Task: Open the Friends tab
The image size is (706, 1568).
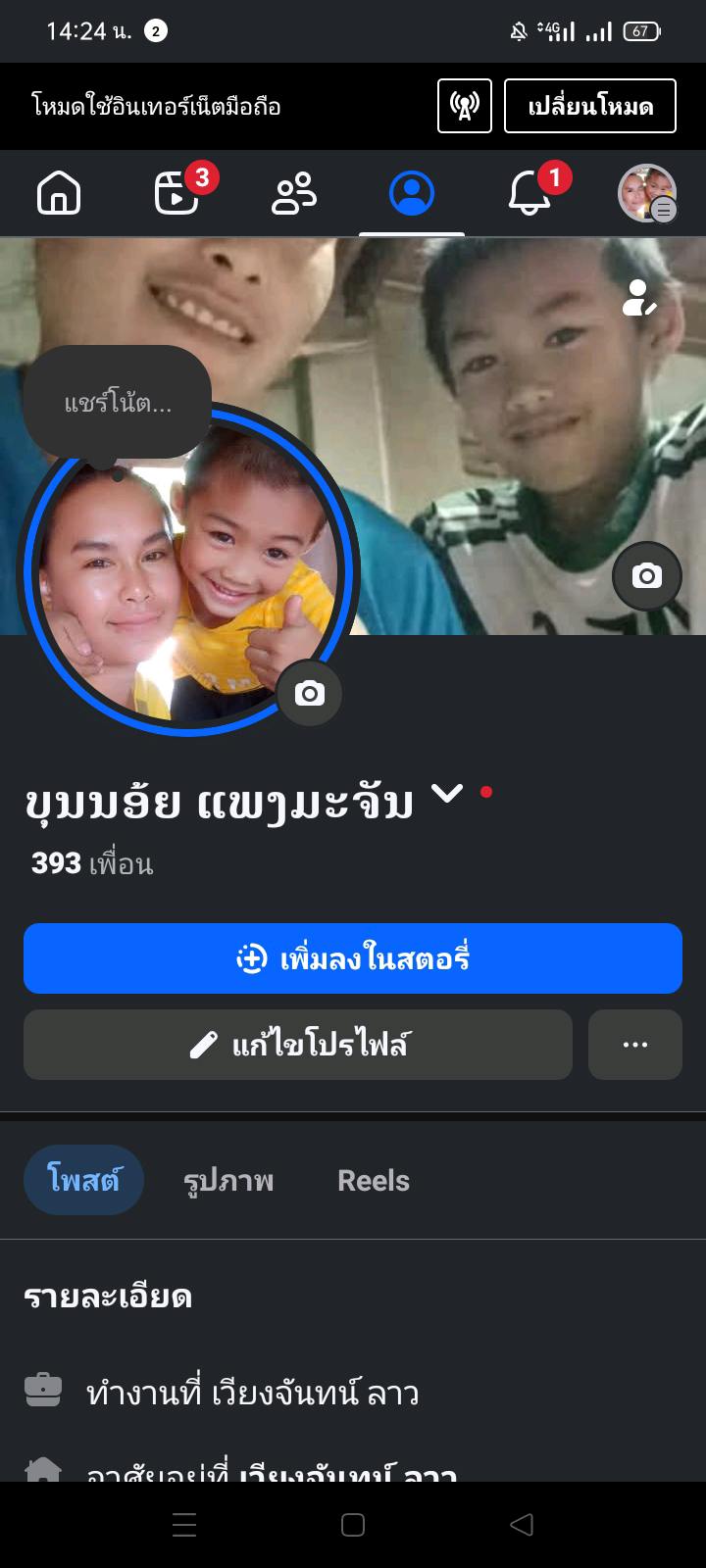Action: click(294, 192)
